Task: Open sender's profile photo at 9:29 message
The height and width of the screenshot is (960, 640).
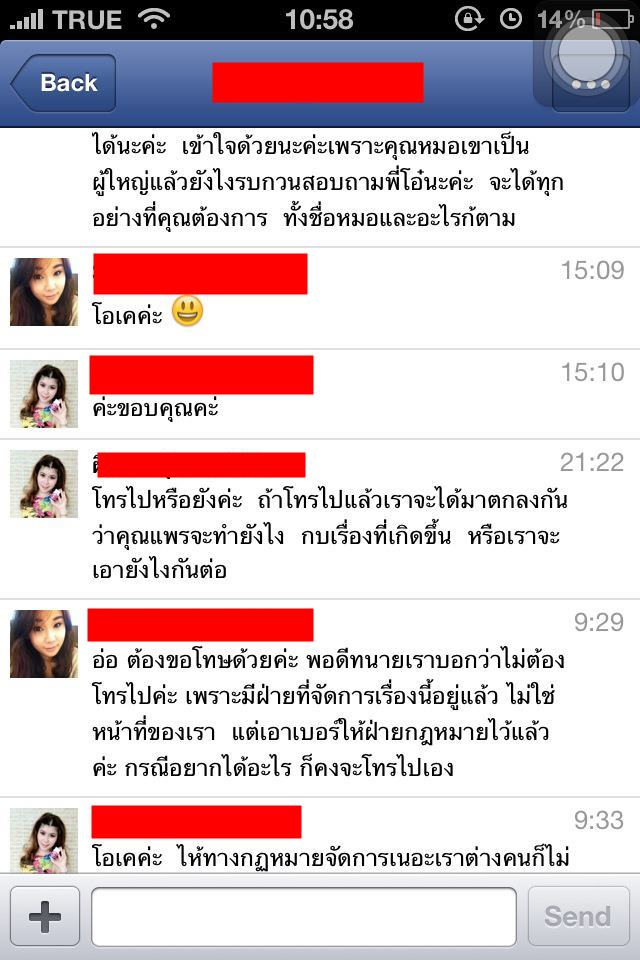Action: (44, 644)
